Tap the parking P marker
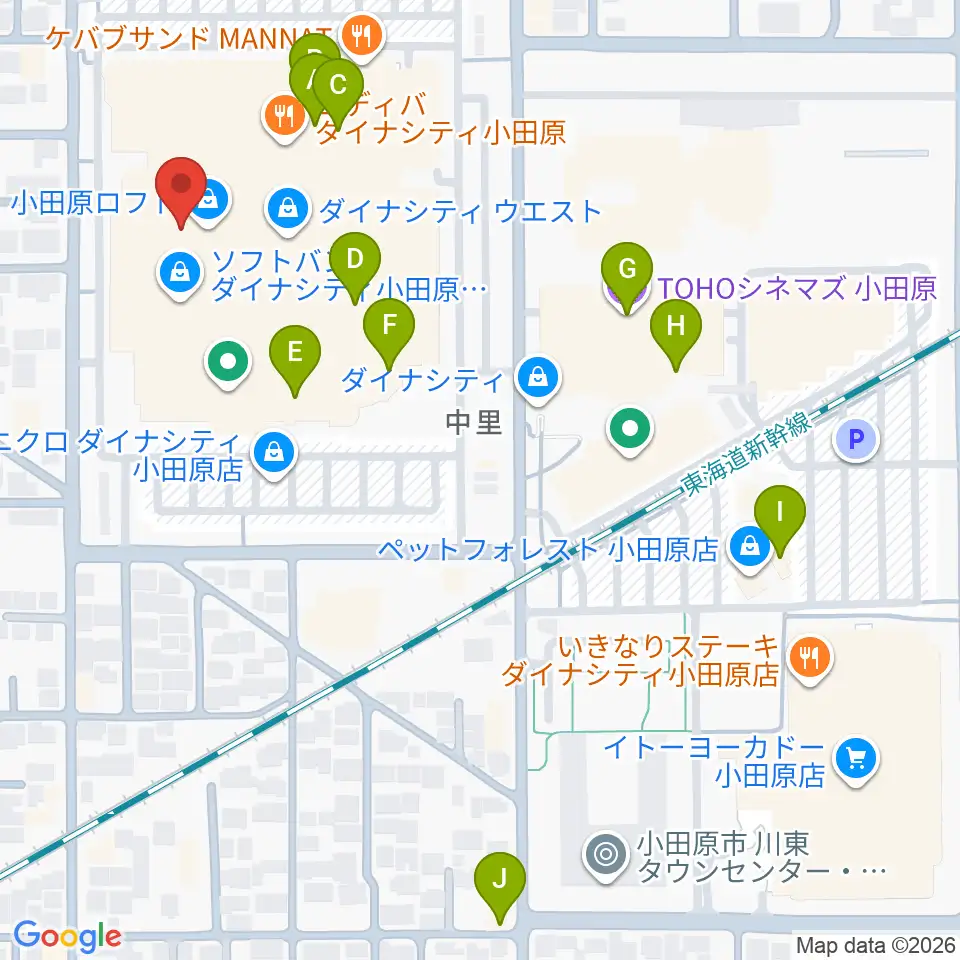The height and width of the screenshot is (960, 960). [856, 439]
